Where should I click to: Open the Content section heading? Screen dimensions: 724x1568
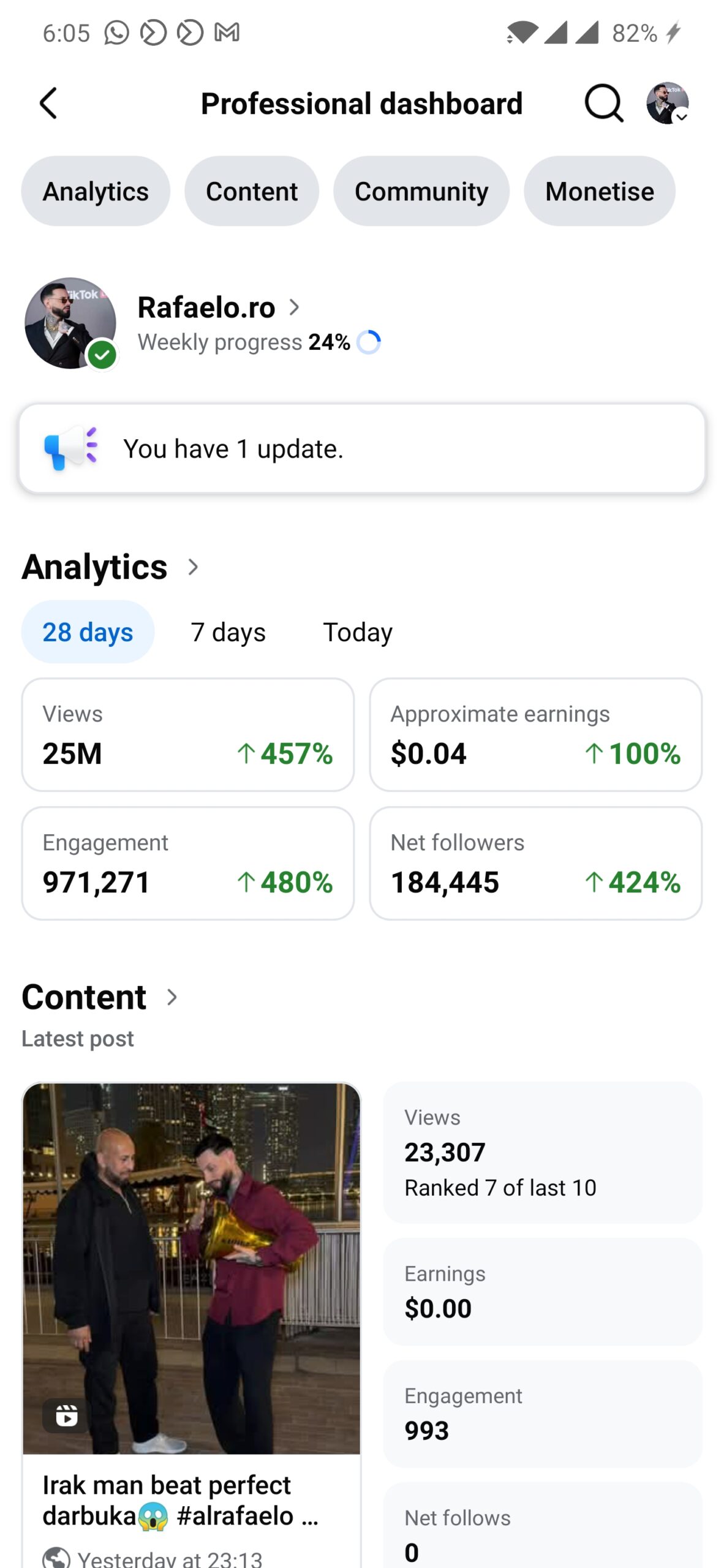[100, 997]
